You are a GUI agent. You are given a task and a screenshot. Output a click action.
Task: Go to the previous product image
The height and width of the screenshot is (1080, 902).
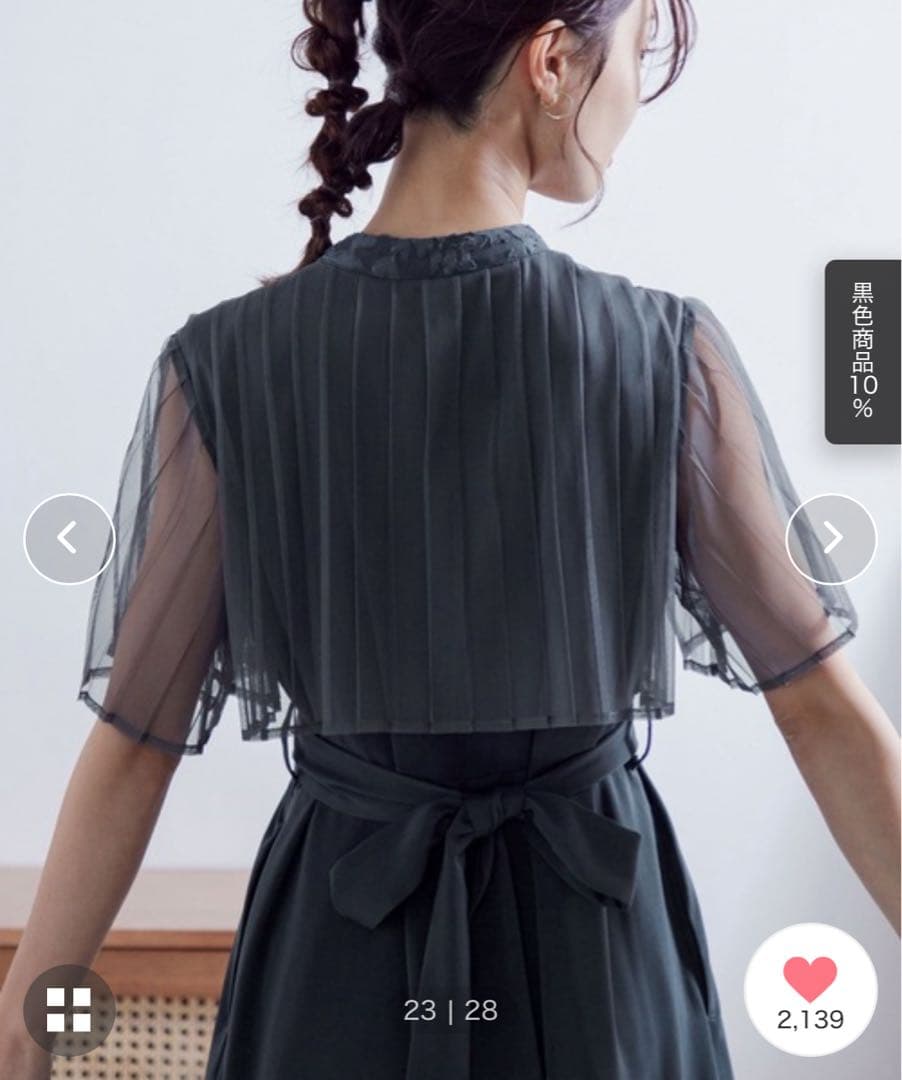coord(68,539)
